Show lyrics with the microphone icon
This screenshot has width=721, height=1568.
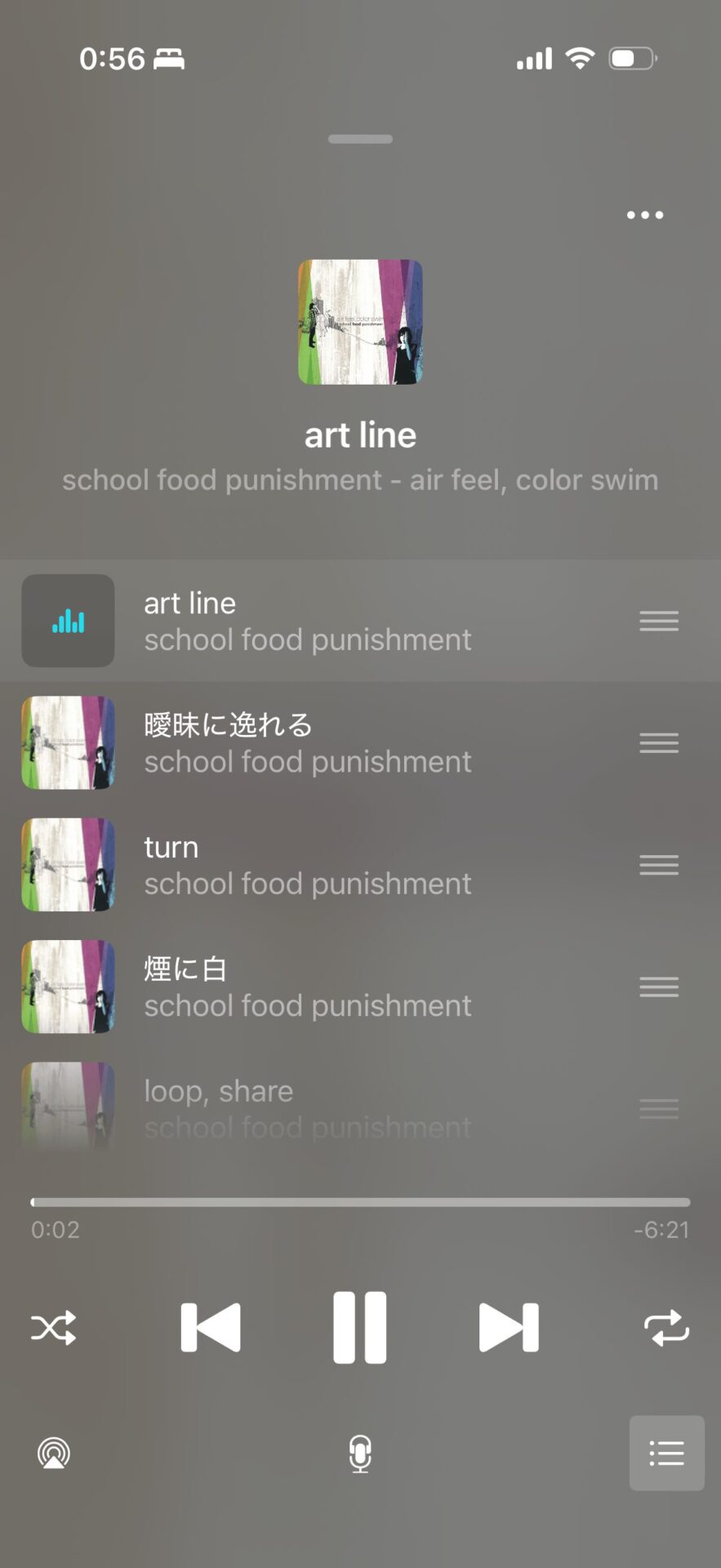[x=360, y=1454]
